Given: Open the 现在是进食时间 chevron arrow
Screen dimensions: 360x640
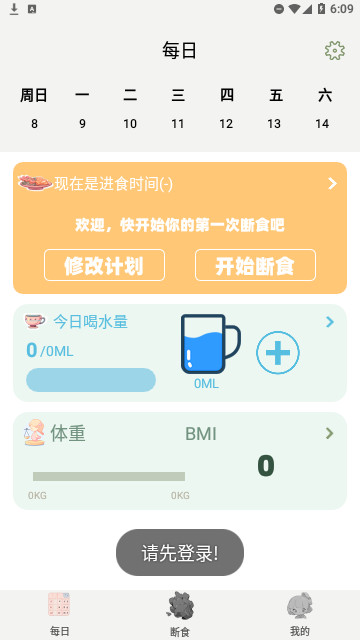Looking at the screenshot, I should (333, 184).
